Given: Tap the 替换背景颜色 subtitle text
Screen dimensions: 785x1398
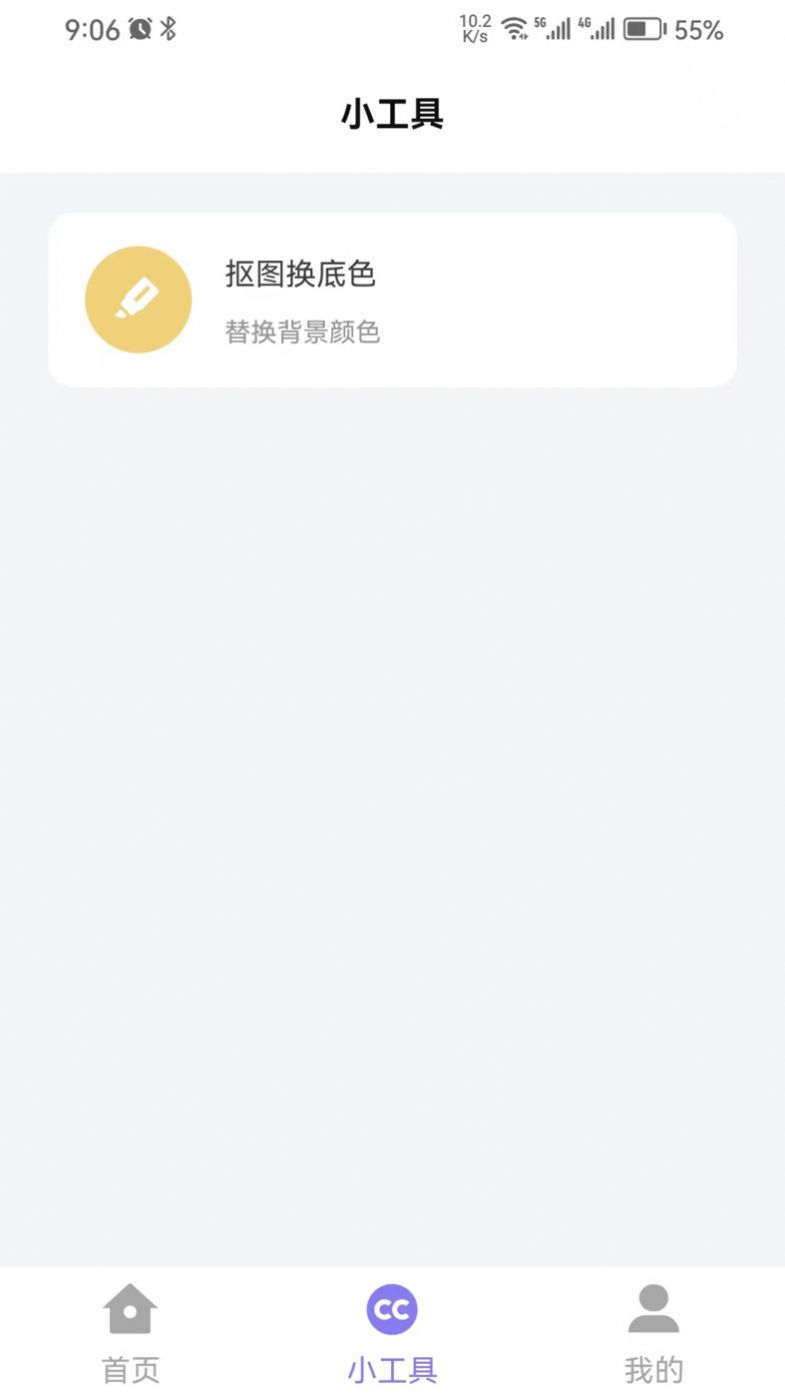Looking at the screenshot, I should pyautogui.click(x=303, y=332).
